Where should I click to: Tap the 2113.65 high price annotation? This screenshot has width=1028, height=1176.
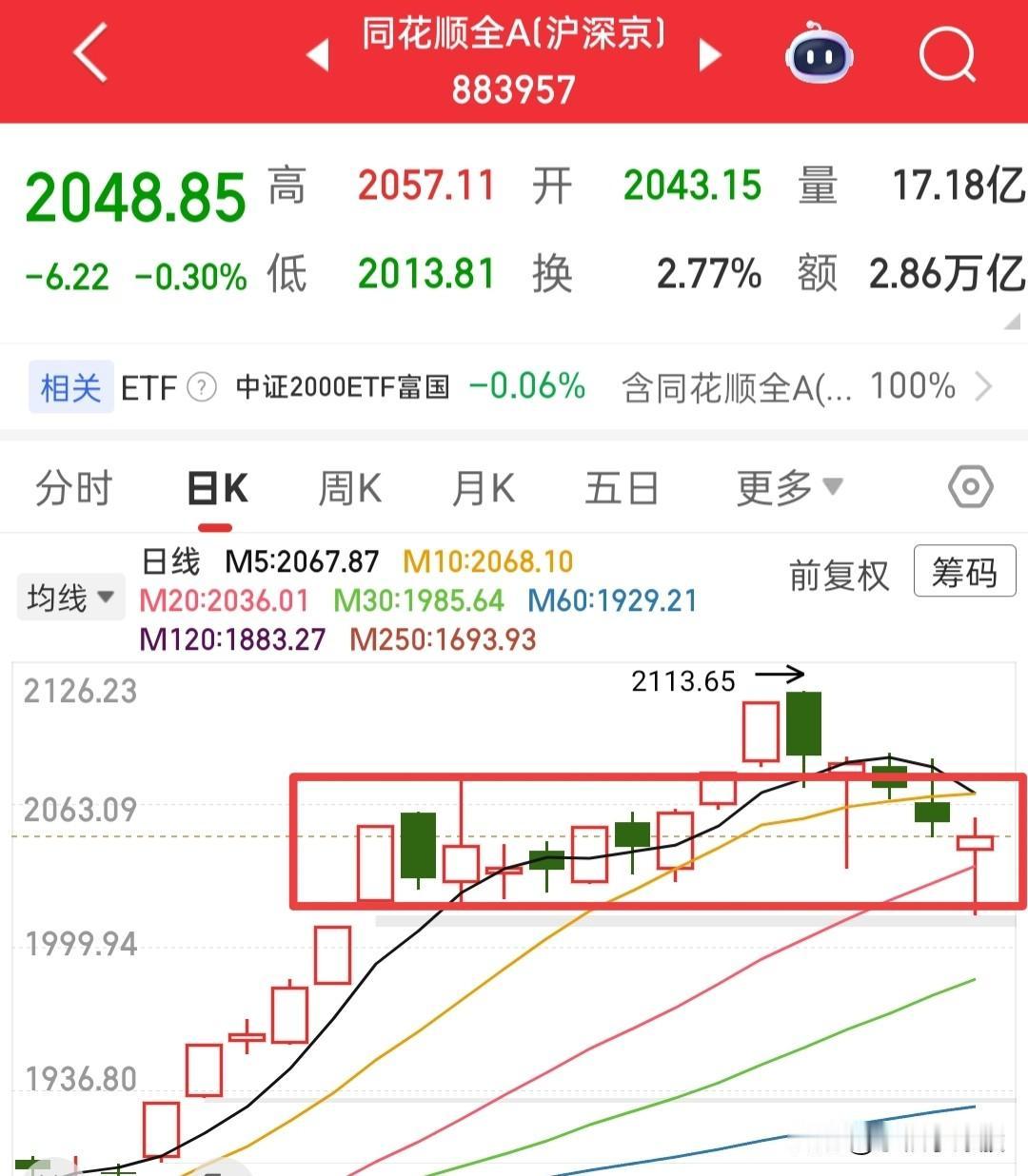[683, 680]
